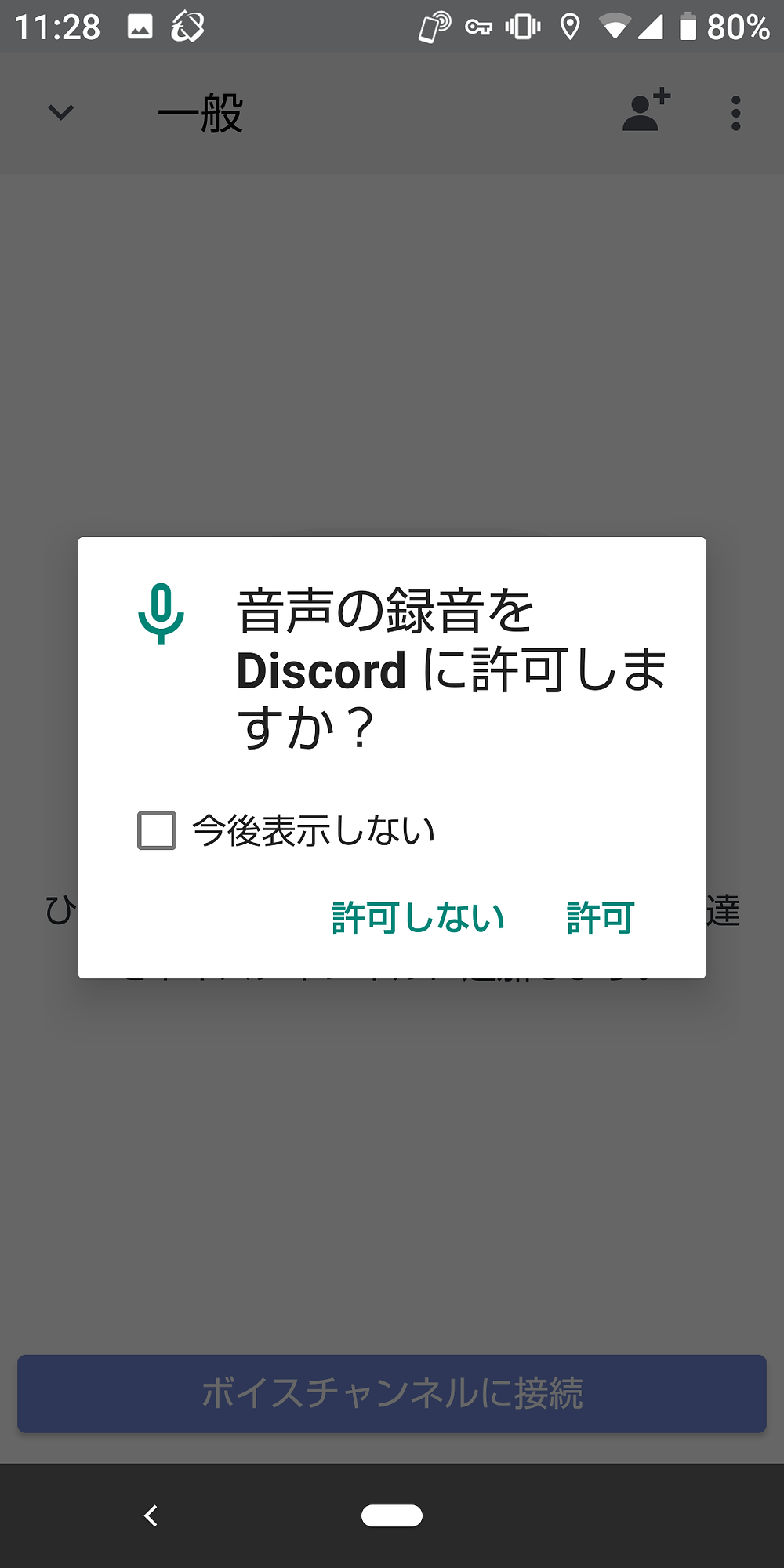Image resolution: width=784 pixels, height=1568 pixels.
Task: Deny the audio recording permission (許可しない)
Action: point(418,917)
